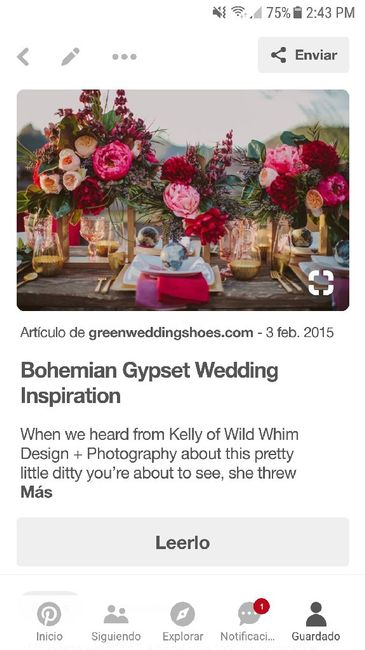Go back with the left arrow
Viewport: 365px width, 650px height.
(x=23, y=56)
